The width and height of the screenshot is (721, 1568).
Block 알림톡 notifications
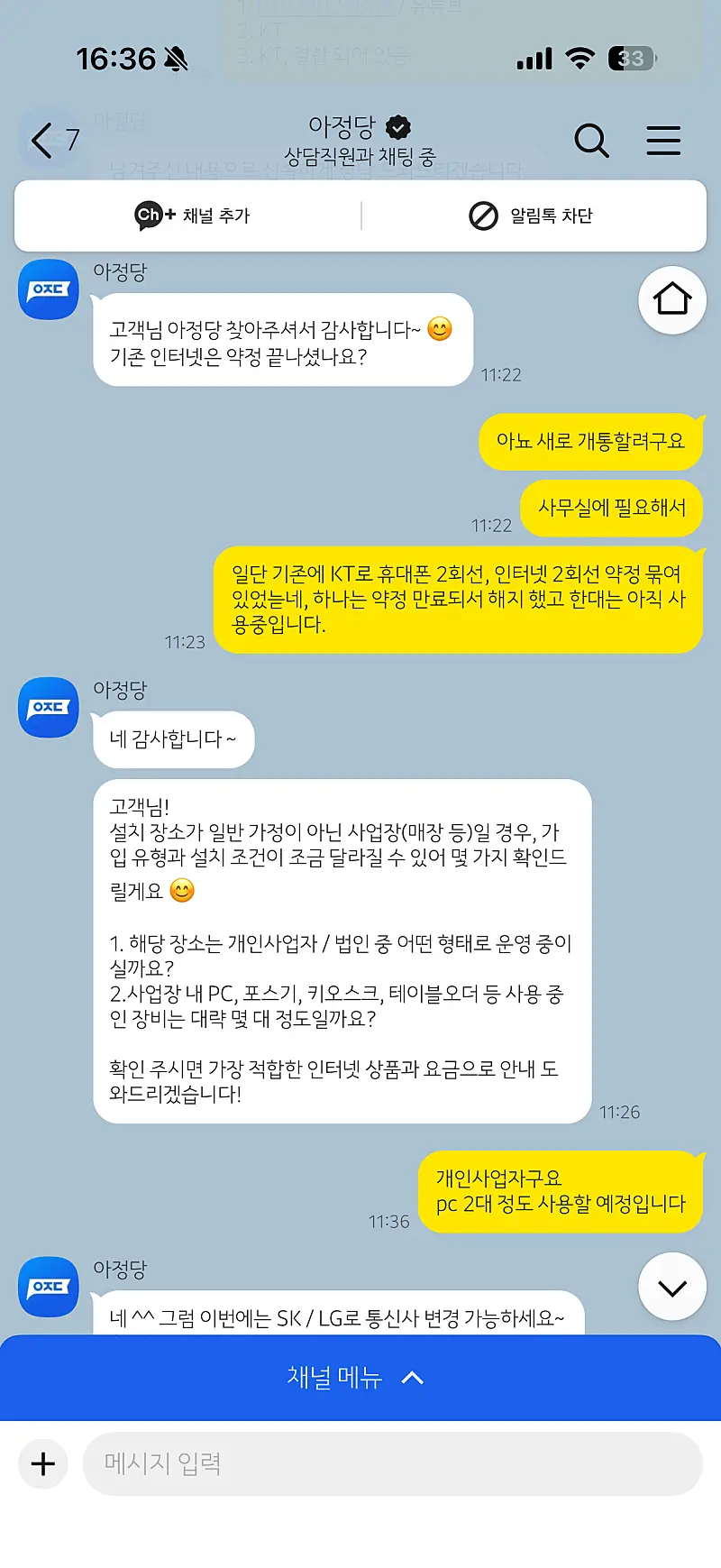point(531,215)
